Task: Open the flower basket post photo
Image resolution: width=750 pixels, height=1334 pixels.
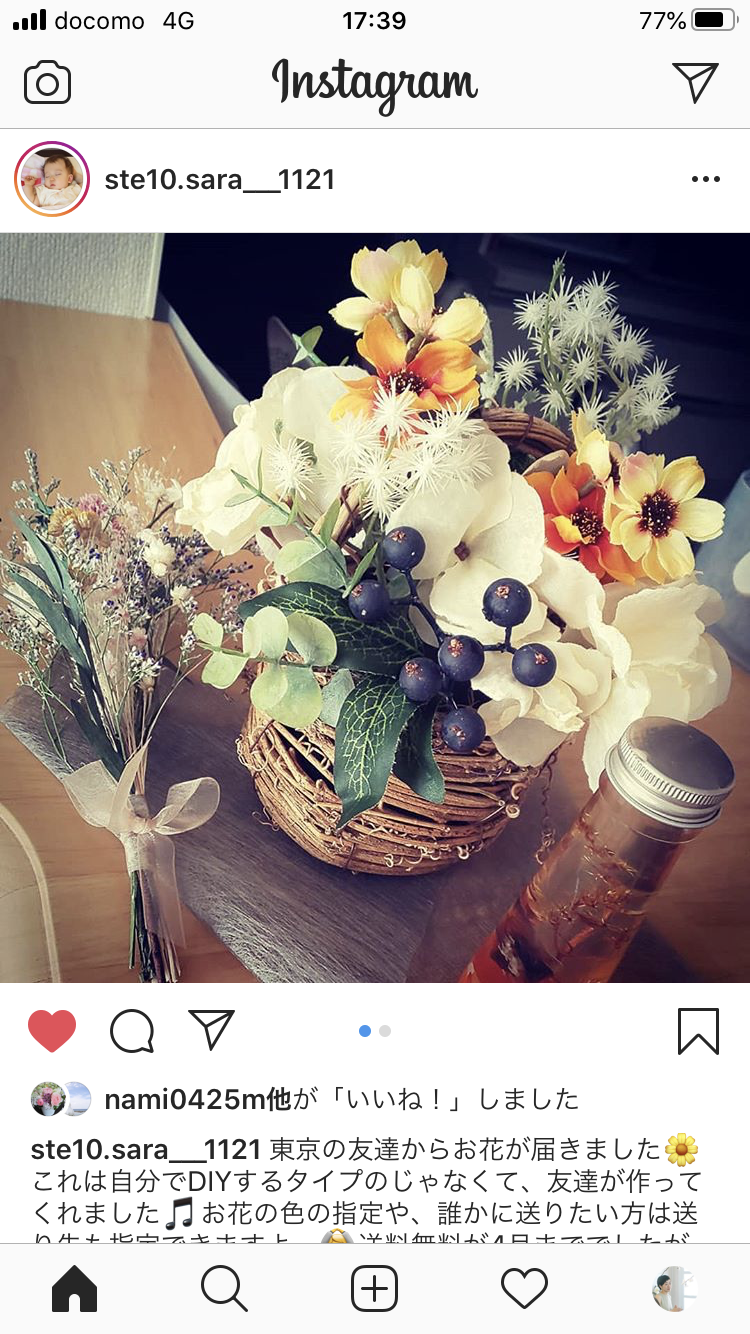Action: [x=375, y=607]
